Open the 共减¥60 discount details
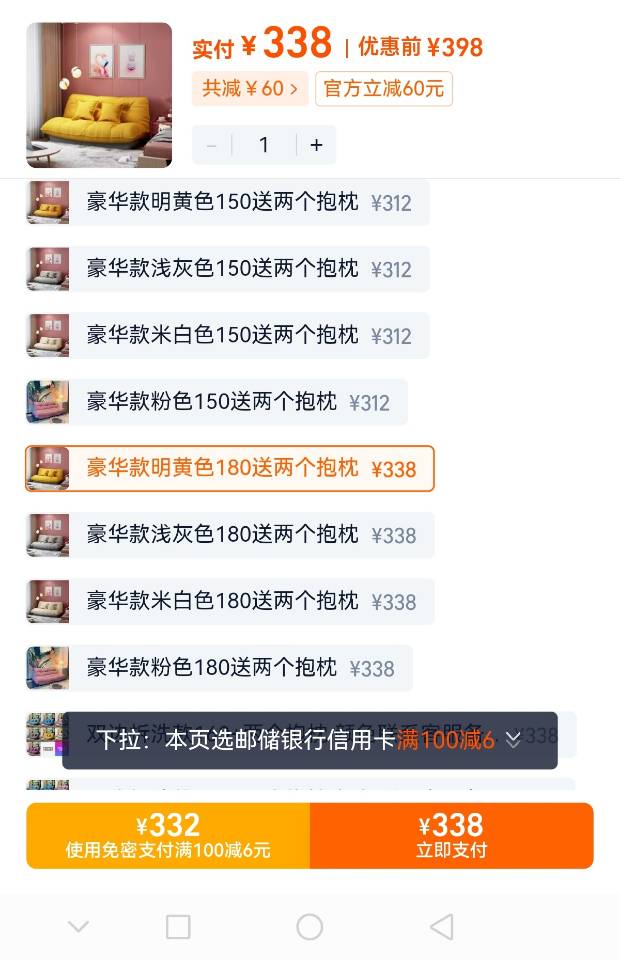Viewport: 620px width, 960px height. pos(250,88)
